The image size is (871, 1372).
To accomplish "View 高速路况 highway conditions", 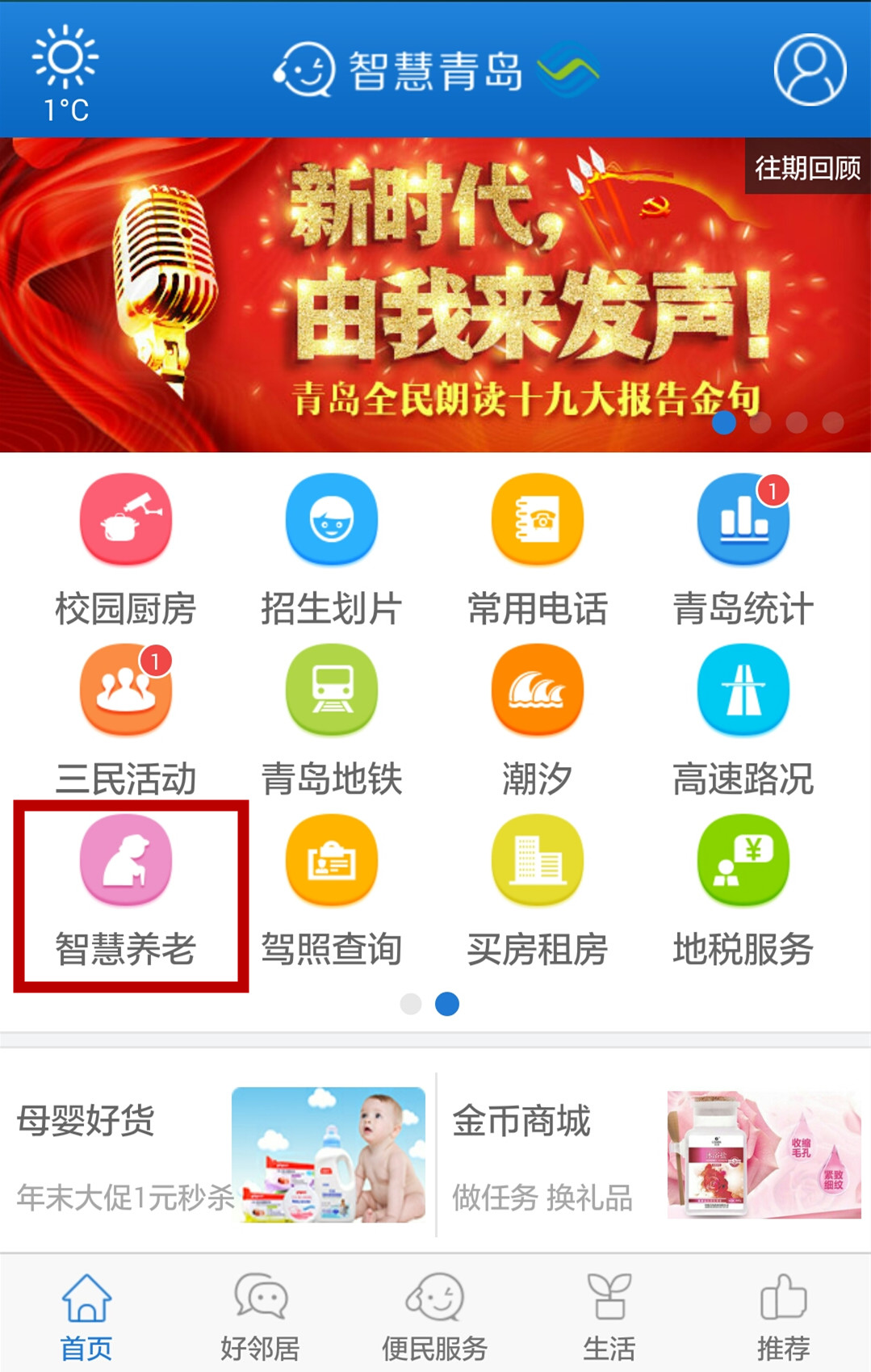I will (743, 719).
